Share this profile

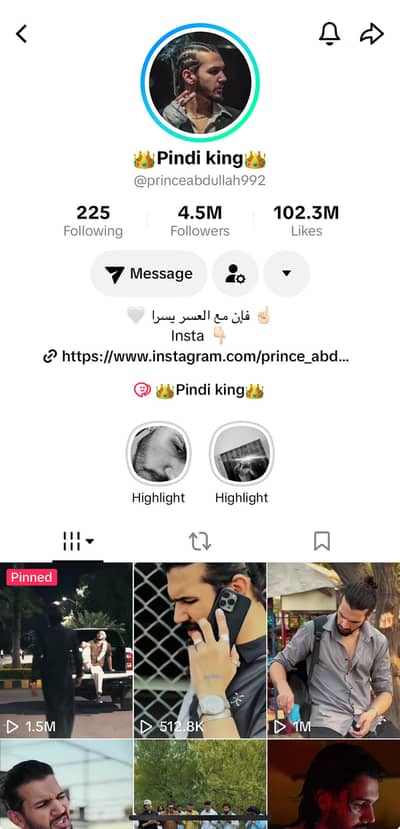[371, 34]
